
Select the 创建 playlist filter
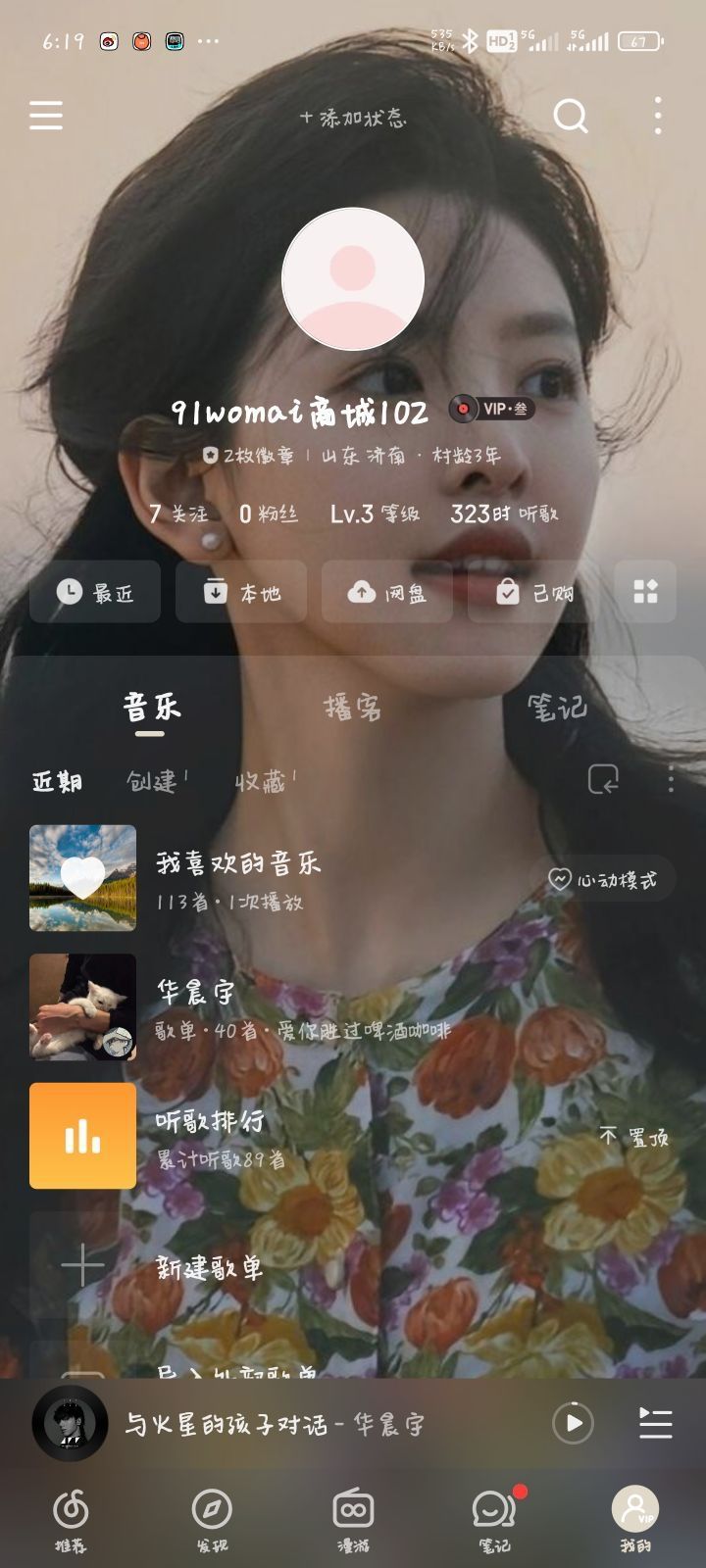point(153,781)
